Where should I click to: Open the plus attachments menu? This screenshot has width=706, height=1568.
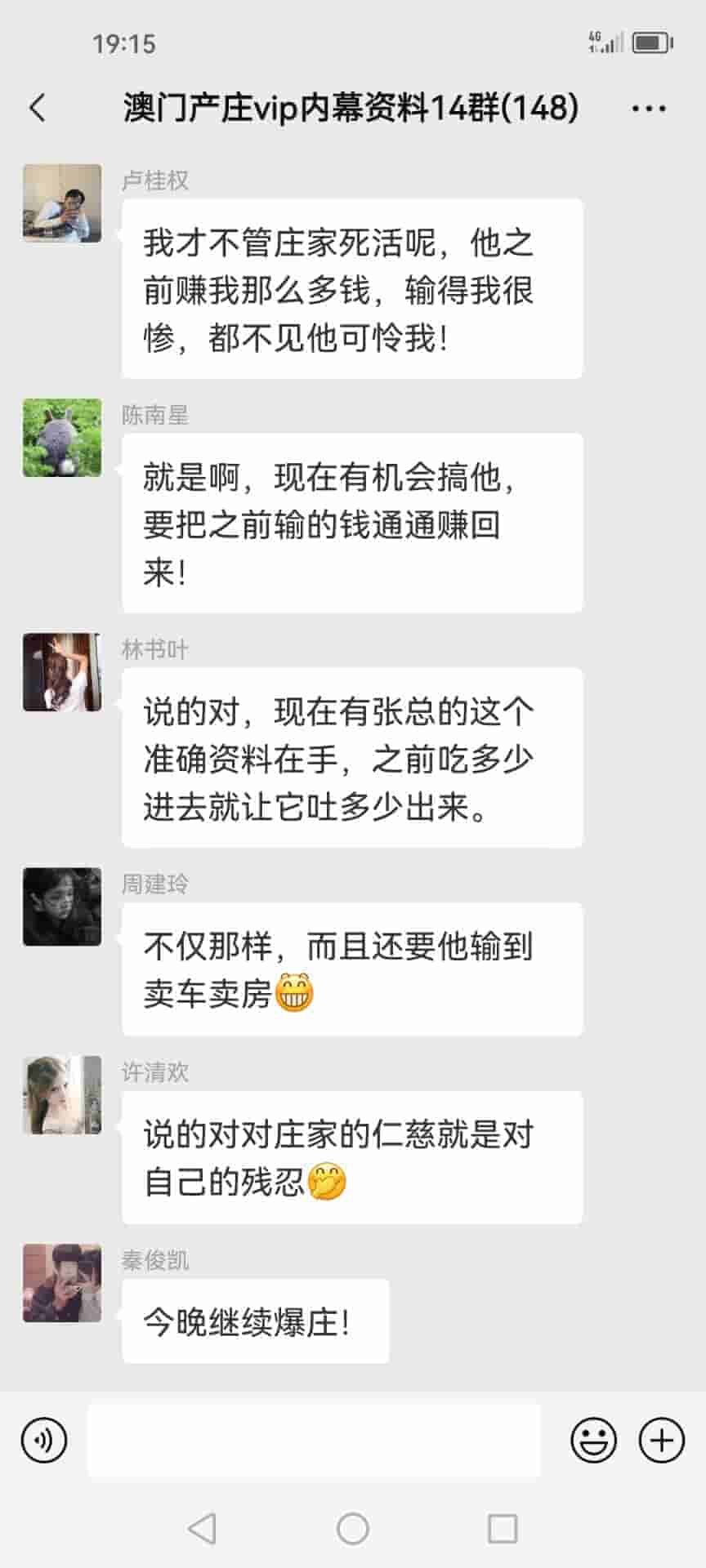point(661,1440)
